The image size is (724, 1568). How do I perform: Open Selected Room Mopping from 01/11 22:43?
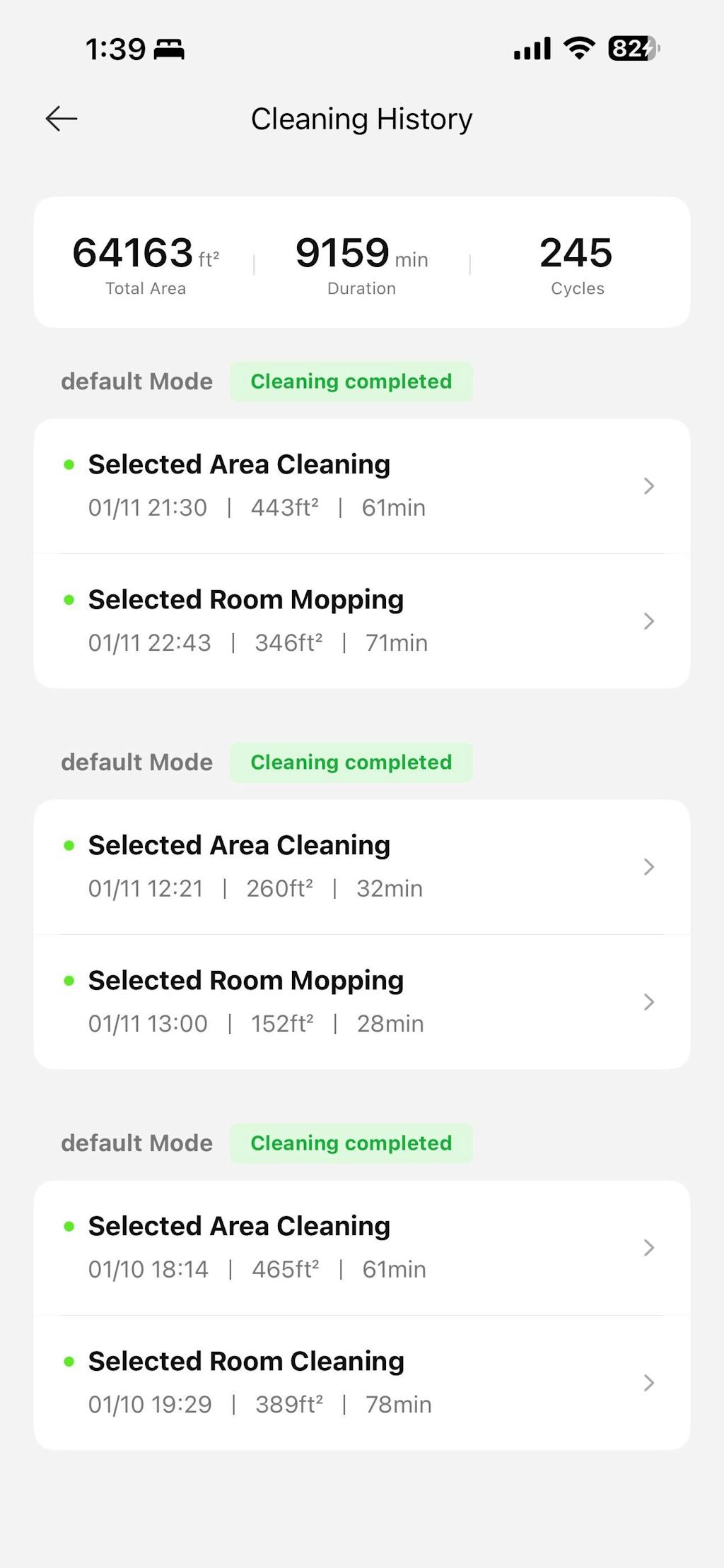coord(361,621)
